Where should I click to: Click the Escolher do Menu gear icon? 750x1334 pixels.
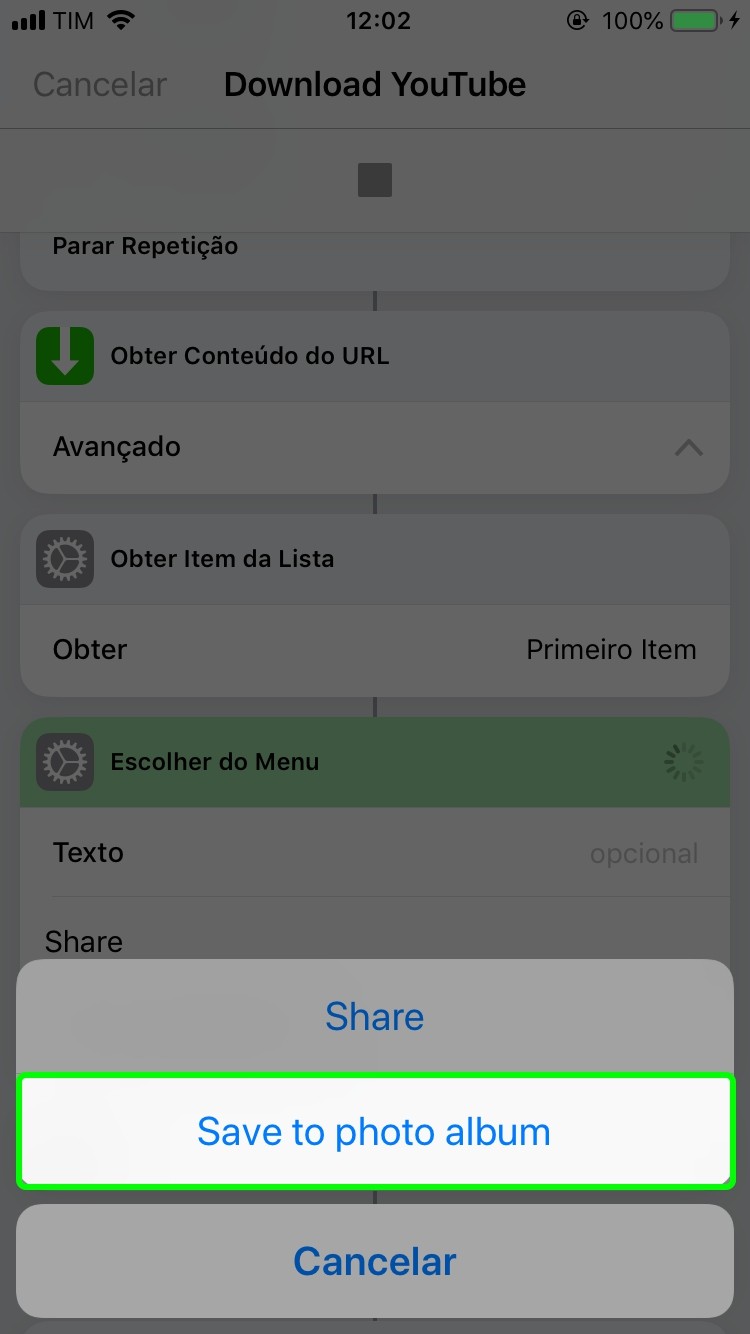[x=64, y=761]
